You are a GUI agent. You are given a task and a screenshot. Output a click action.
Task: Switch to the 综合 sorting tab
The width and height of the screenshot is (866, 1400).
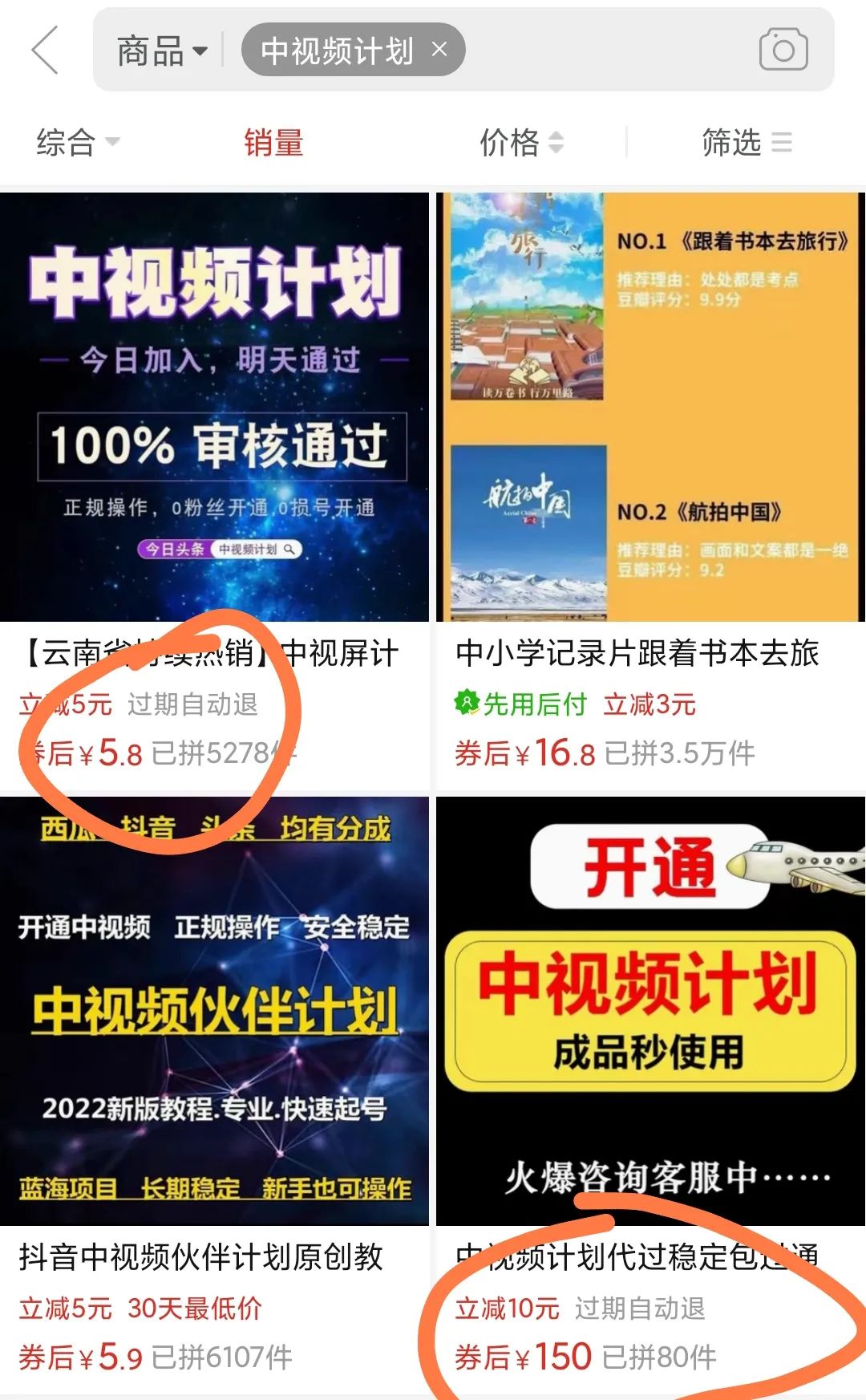[x=64, y=142]
